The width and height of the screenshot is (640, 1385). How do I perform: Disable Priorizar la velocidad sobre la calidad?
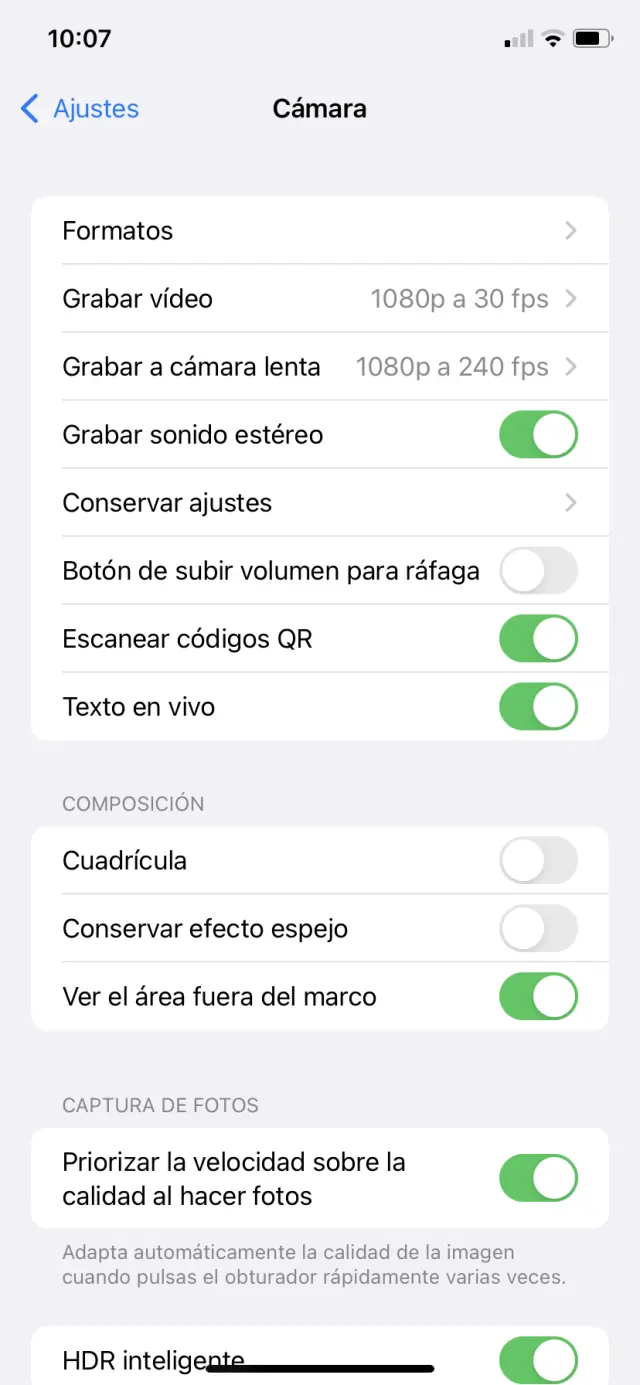538,1179
